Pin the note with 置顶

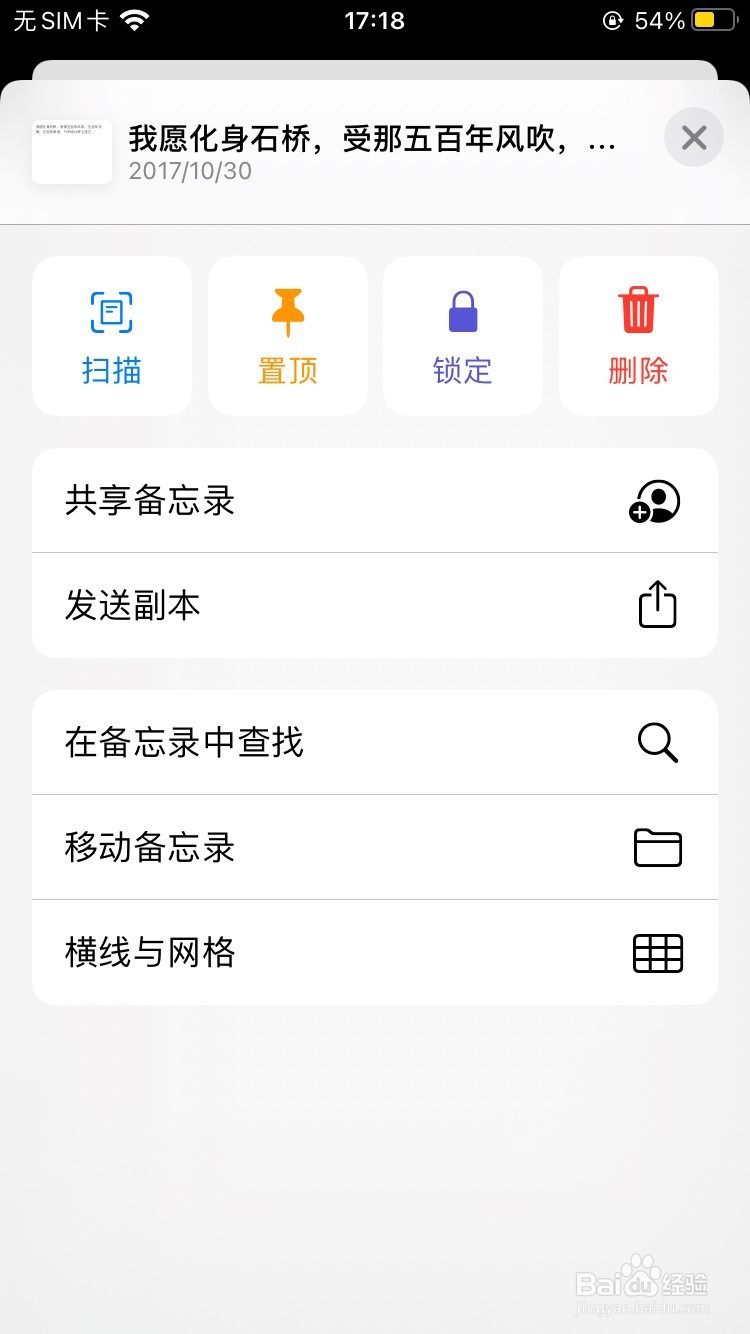point(287,336)
